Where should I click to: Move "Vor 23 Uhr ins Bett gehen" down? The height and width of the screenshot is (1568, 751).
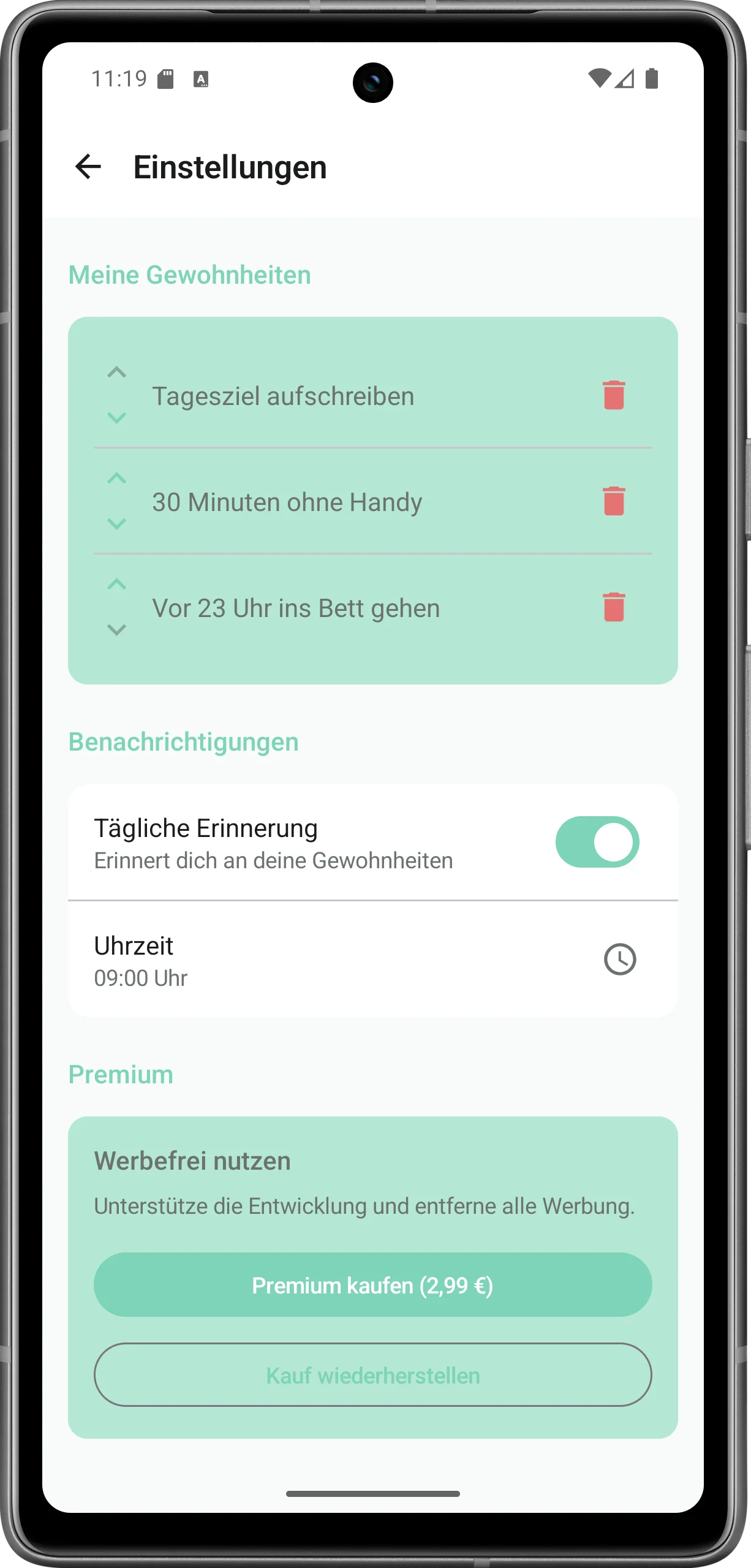pyautogui.click(x=116, y=631)
